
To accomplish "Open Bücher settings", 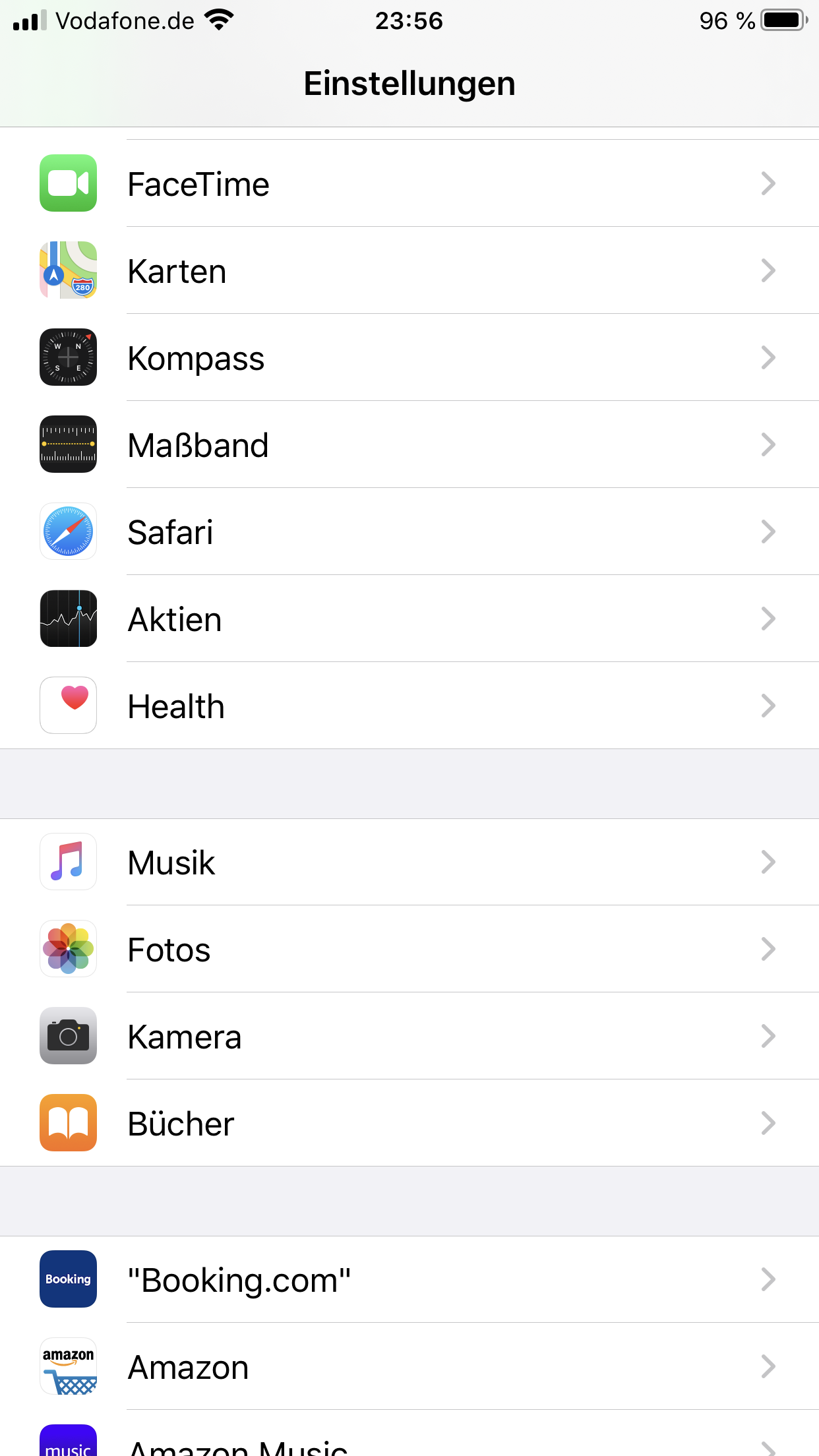I will pos(409,1123).
